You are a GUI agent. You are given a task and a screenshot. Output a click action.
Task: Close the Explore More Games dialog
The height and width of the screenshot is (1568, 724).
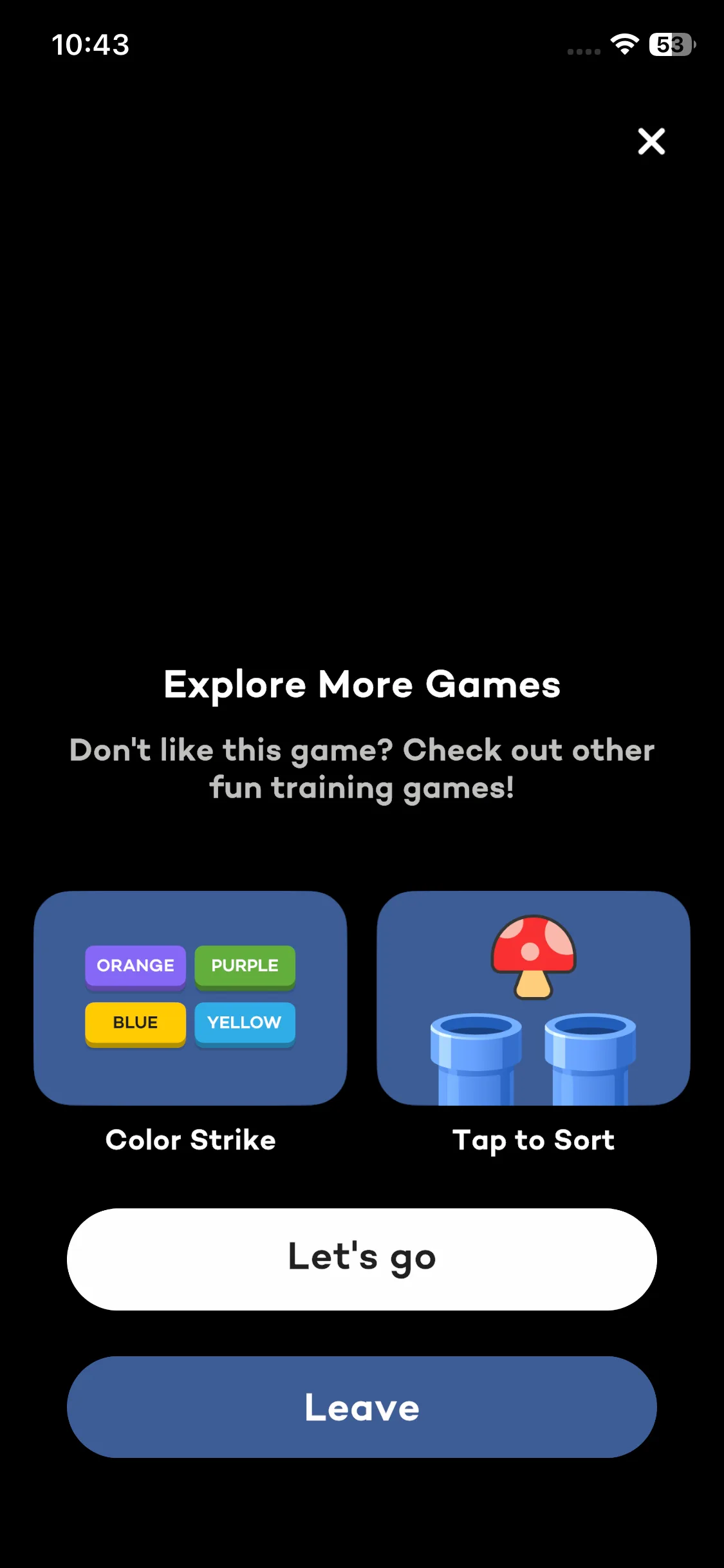point(651,141)
